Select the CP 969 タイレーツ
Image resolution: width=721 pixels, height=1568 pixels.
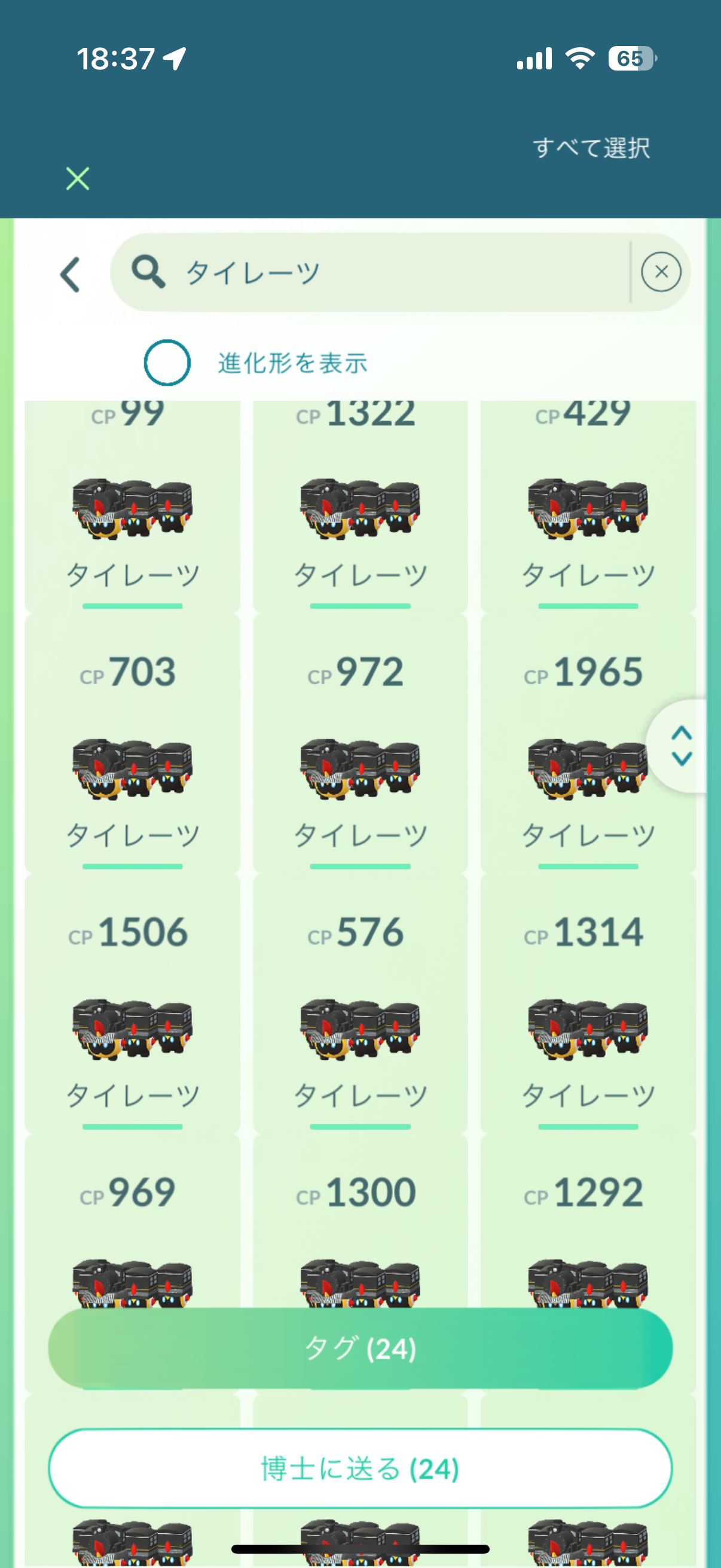[x=132, y=1248]
